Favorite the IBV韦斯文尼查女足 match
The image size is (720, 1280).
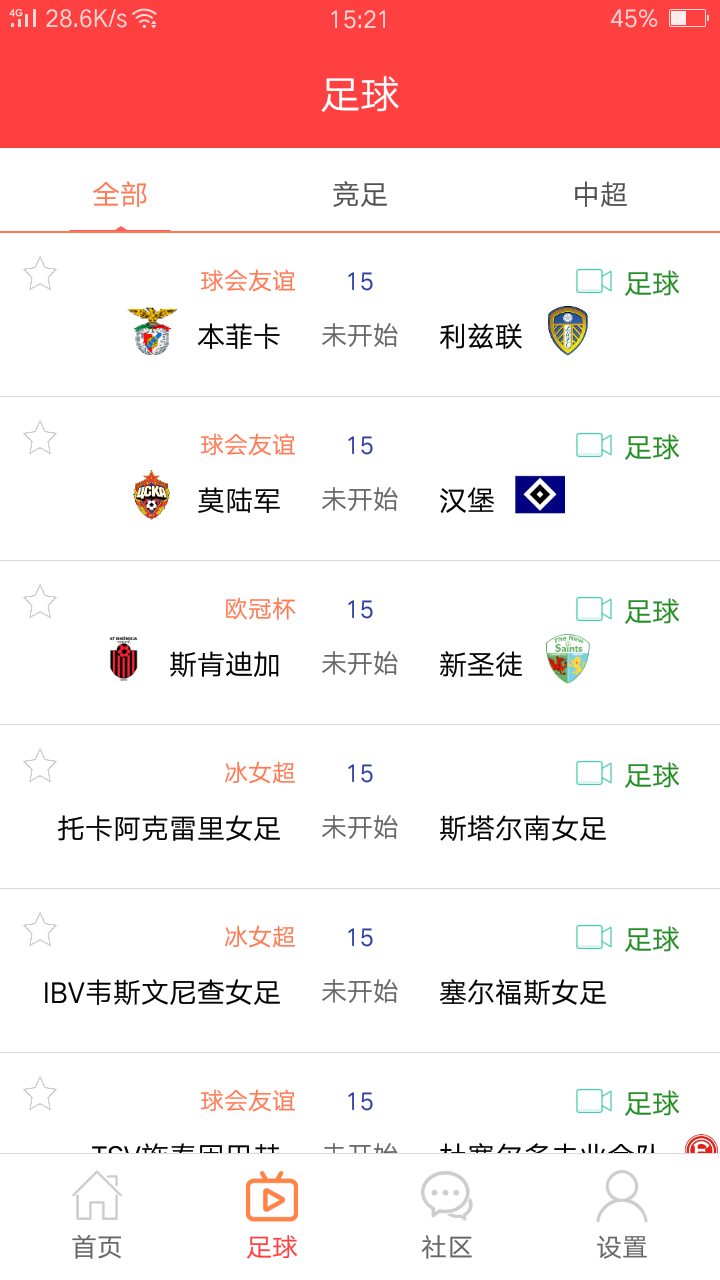[x=40, y=930]
